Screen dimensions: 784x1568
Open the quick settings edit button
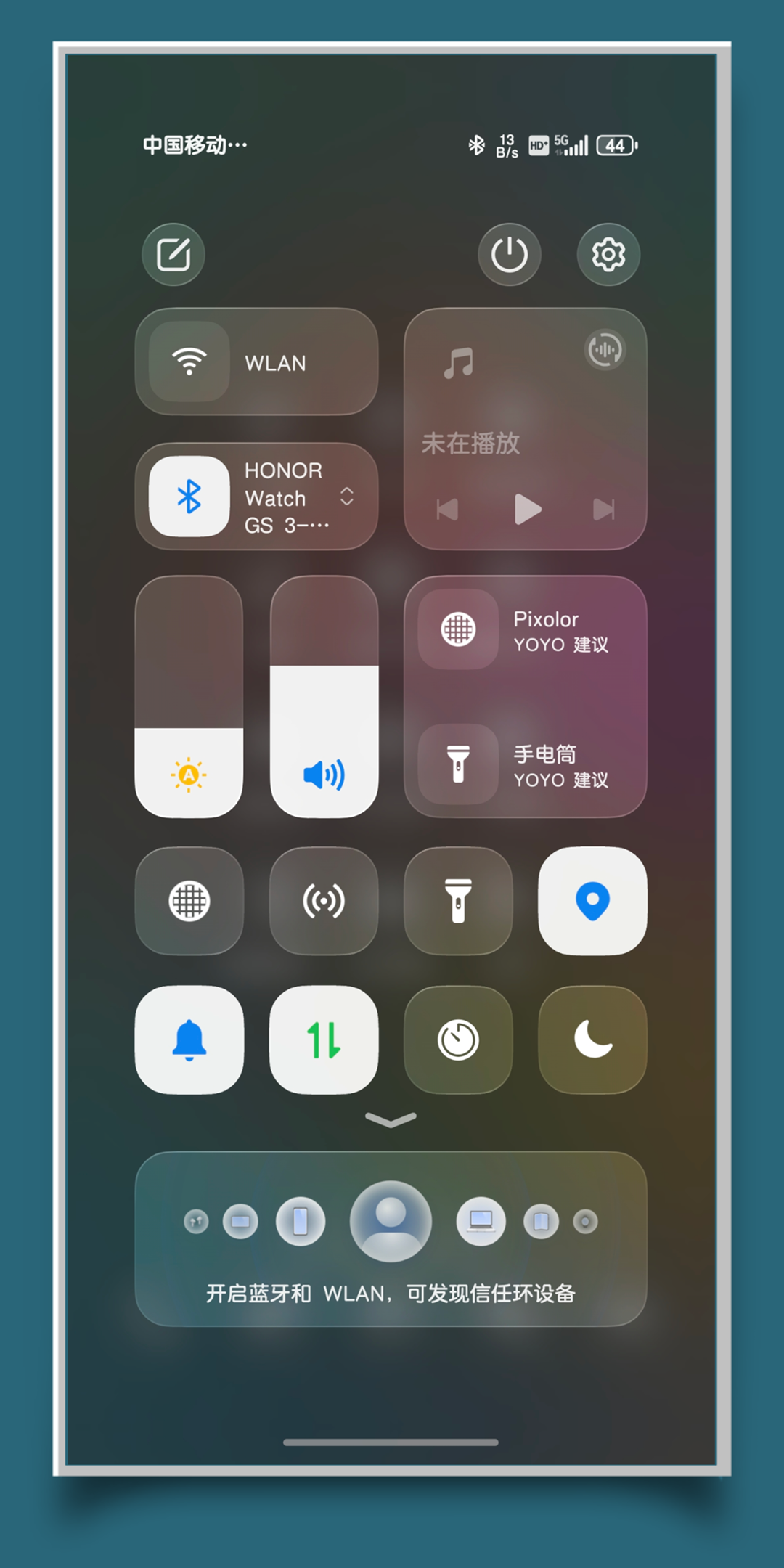173,255
